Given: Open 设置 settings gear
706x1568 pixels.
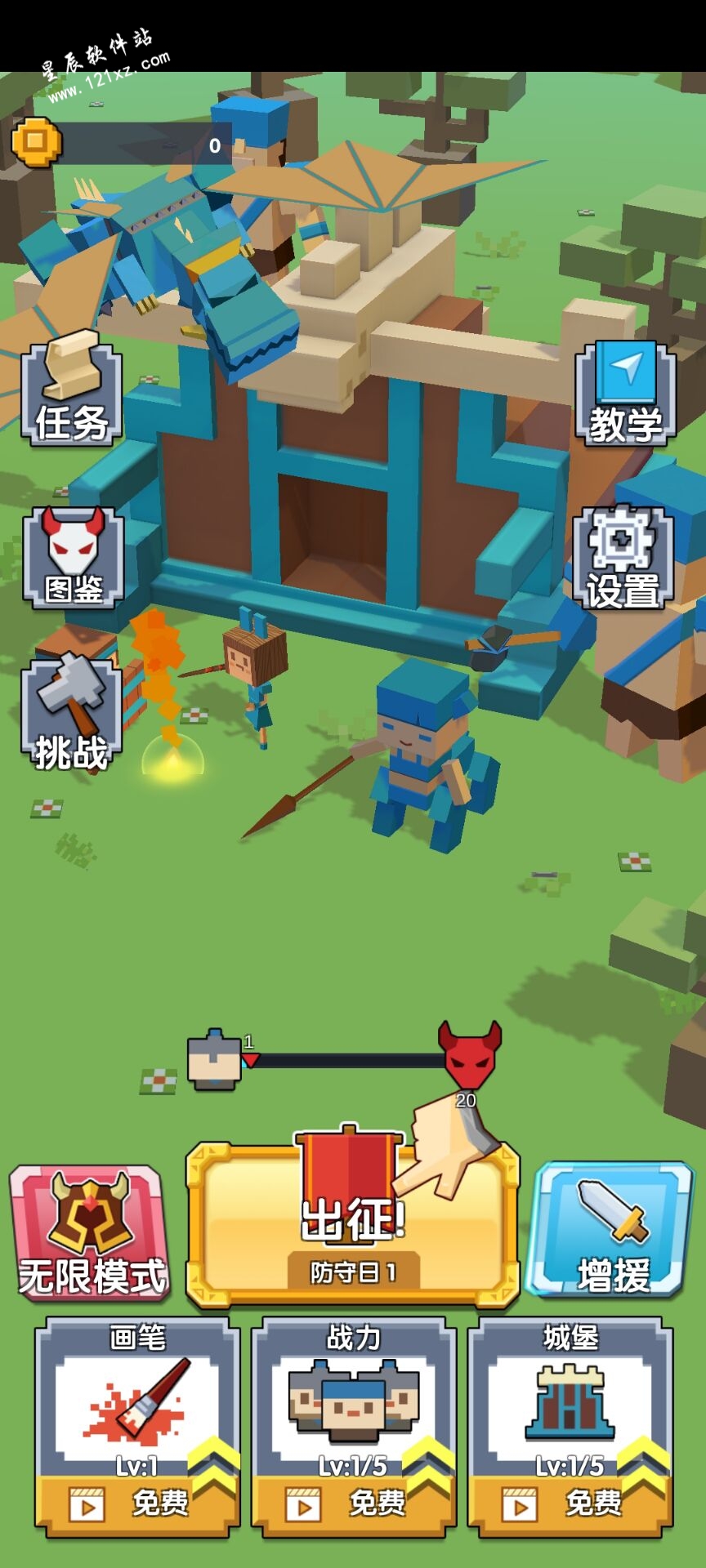Looking at the screenshot, I should 623,558.
